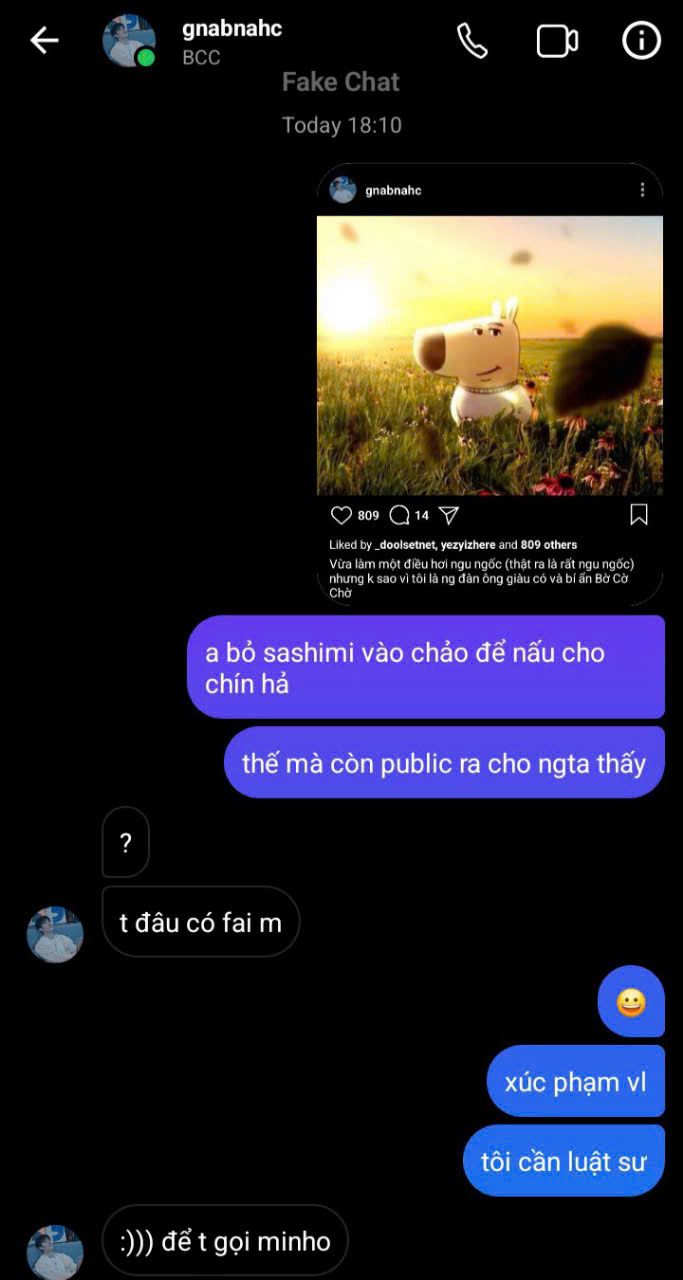The height and width of the screenshot is (1280, 683).
Task: Start a voice call with gnabnahc
Action: 472,41
